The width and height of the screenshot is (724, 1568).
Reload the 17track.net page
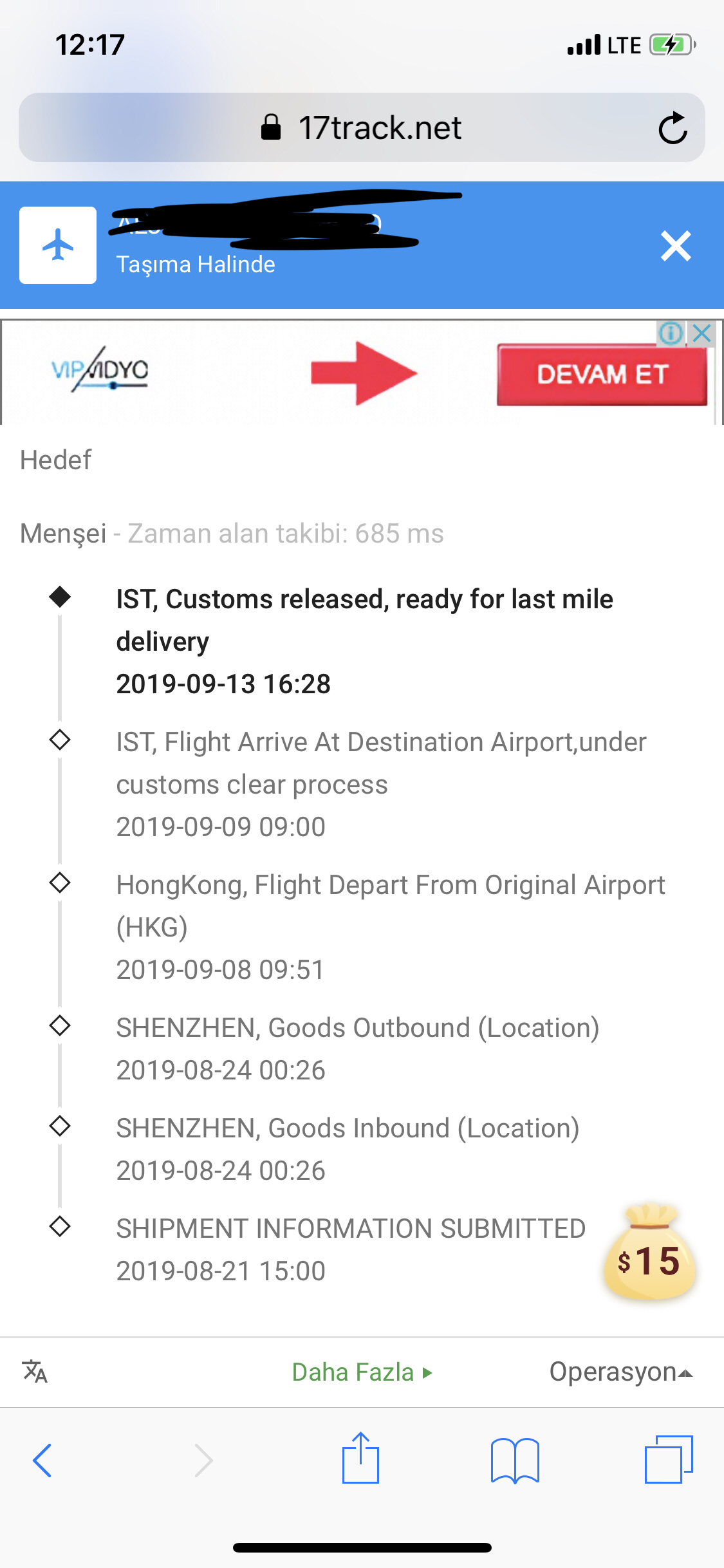673,127
